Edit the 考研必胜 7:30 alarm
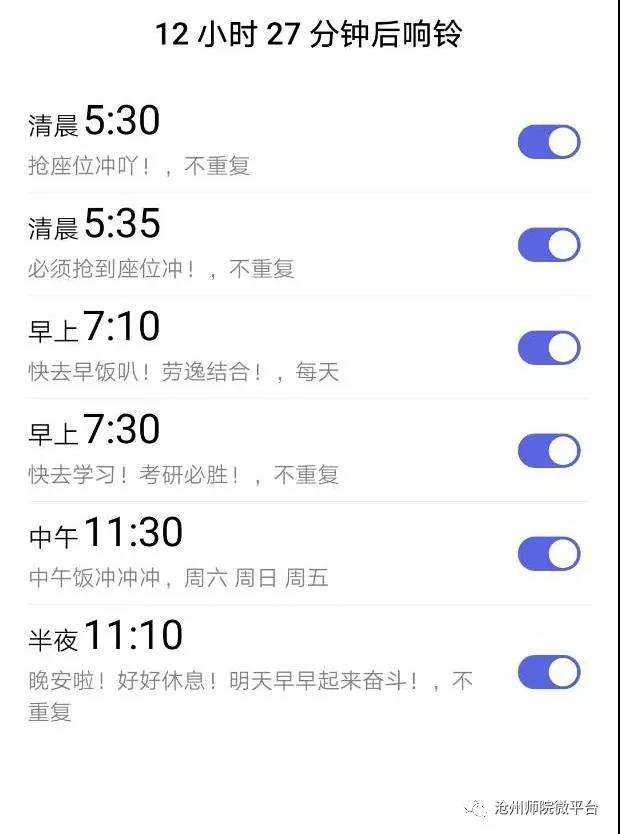Screen dimensions: 620x834 click(200, 449)
